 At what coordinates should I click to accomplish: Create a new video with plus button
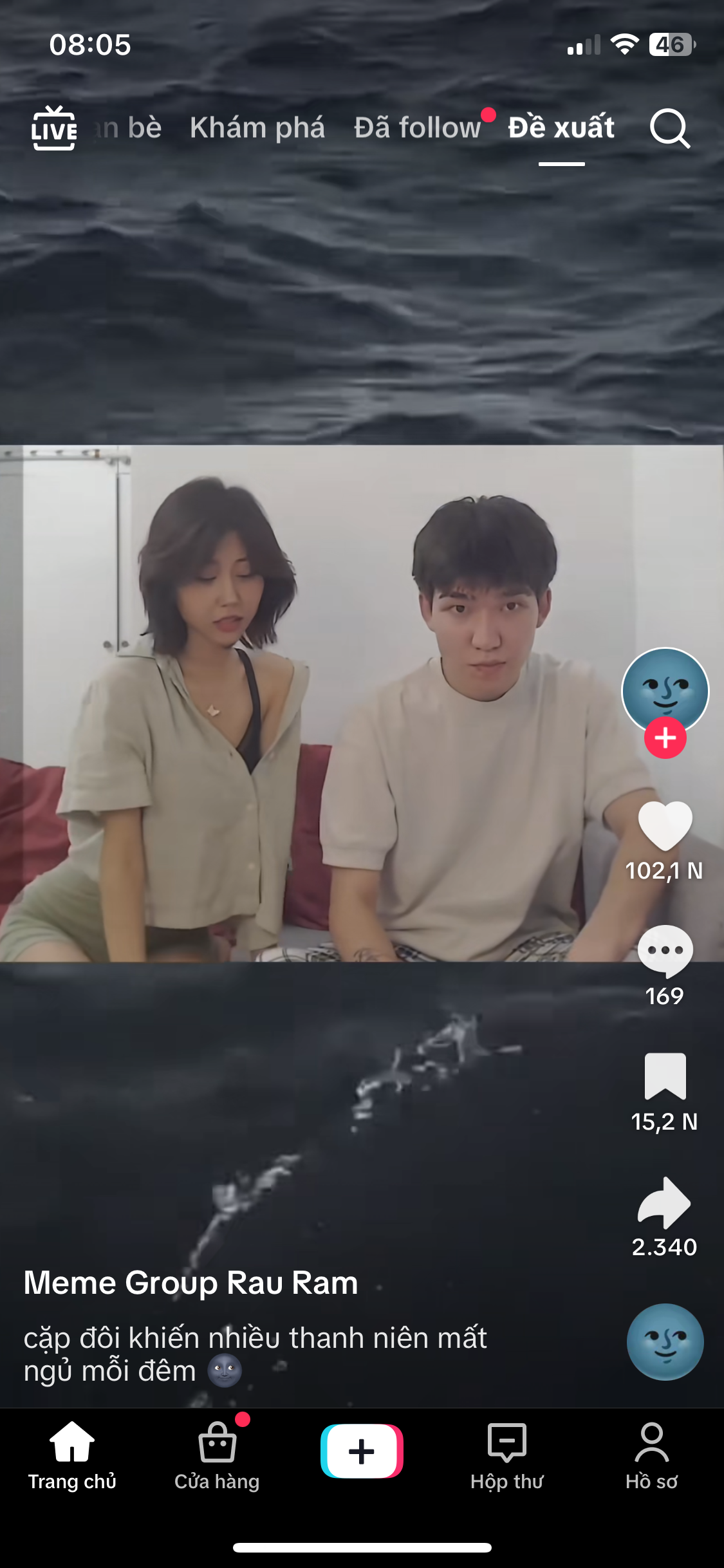362,1451
